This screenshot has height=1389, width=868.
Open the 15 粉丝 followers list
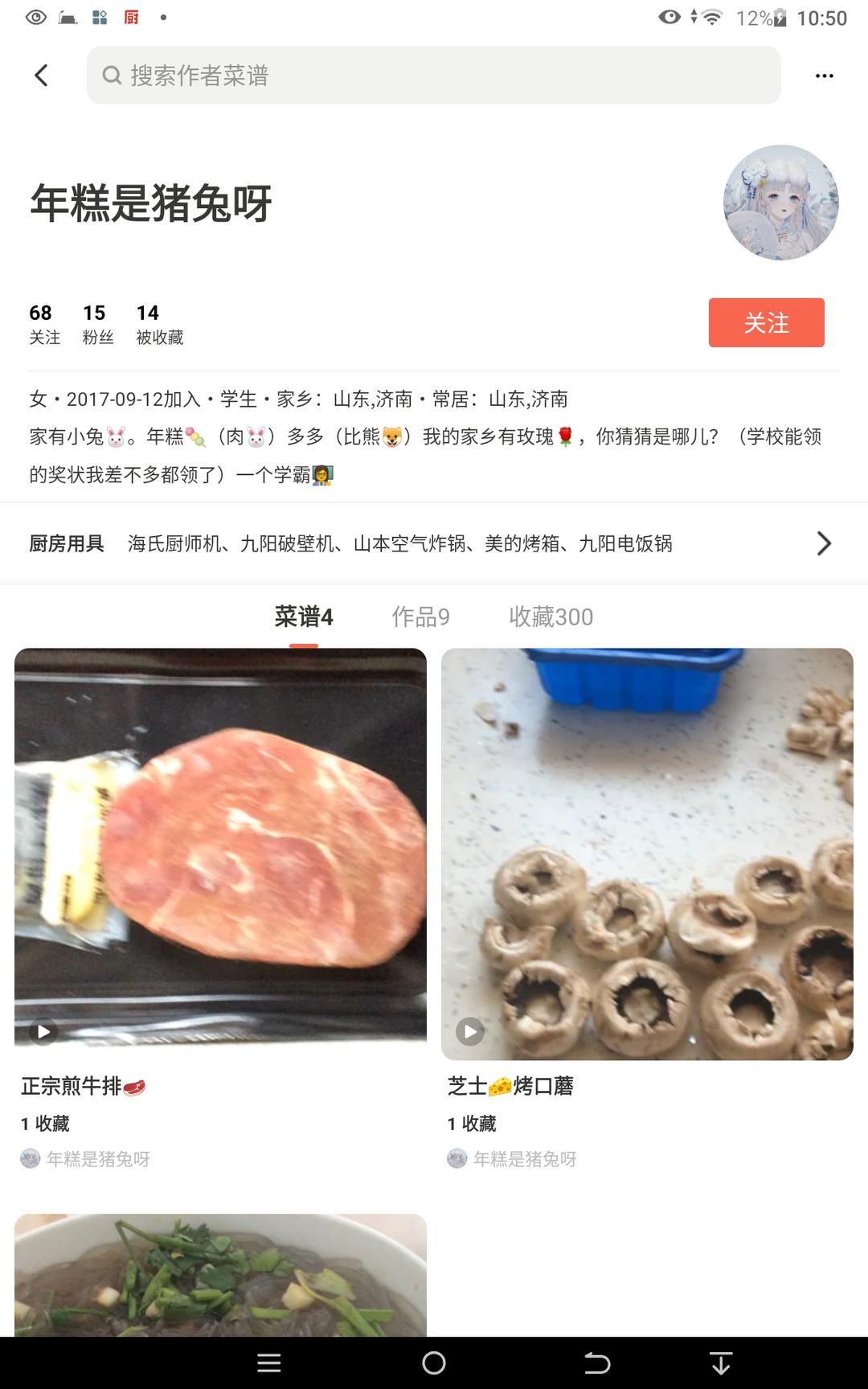pos(97,324)
